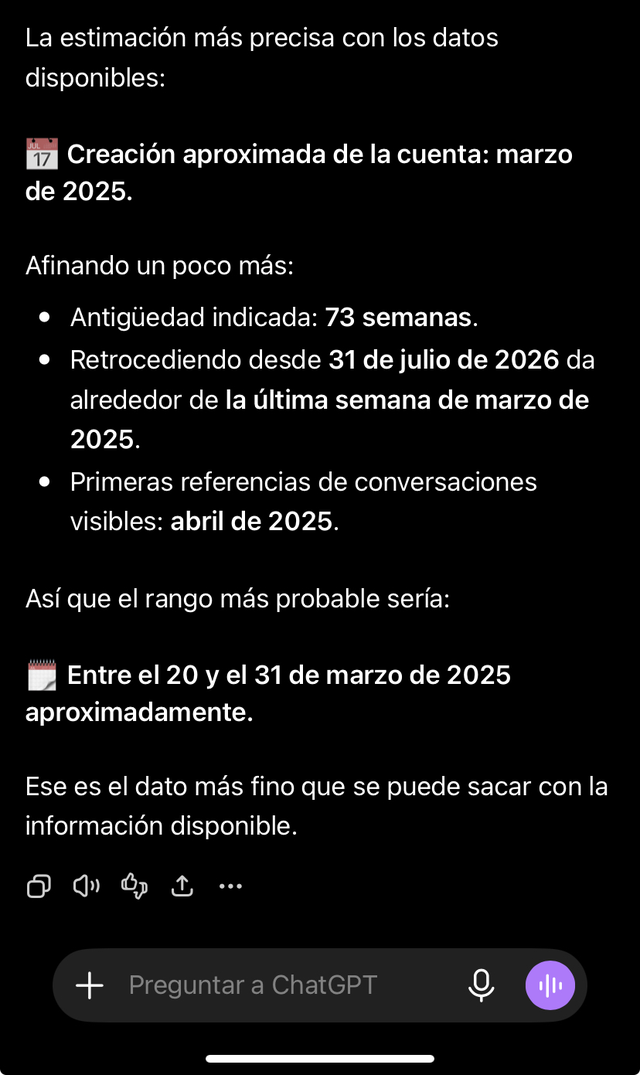Launch voice mode with the purple button
This screenshot has height=1075, width=640.
(x=550, y=986)
